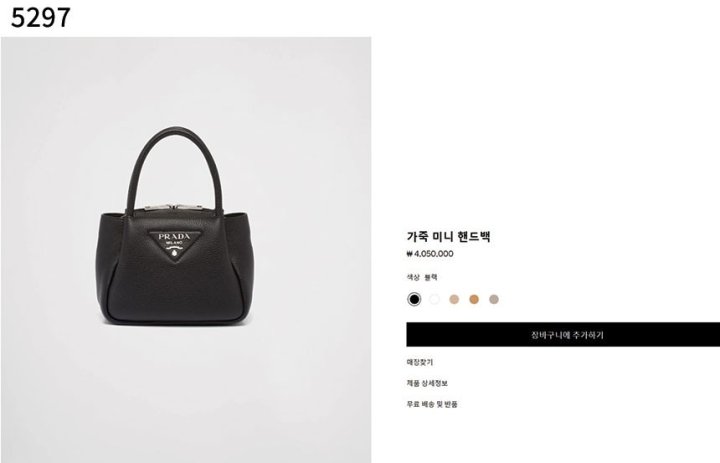The height and width of the screenshot is (463, 720).
Task: Select the black color swatch
Action: coord(414,299)
